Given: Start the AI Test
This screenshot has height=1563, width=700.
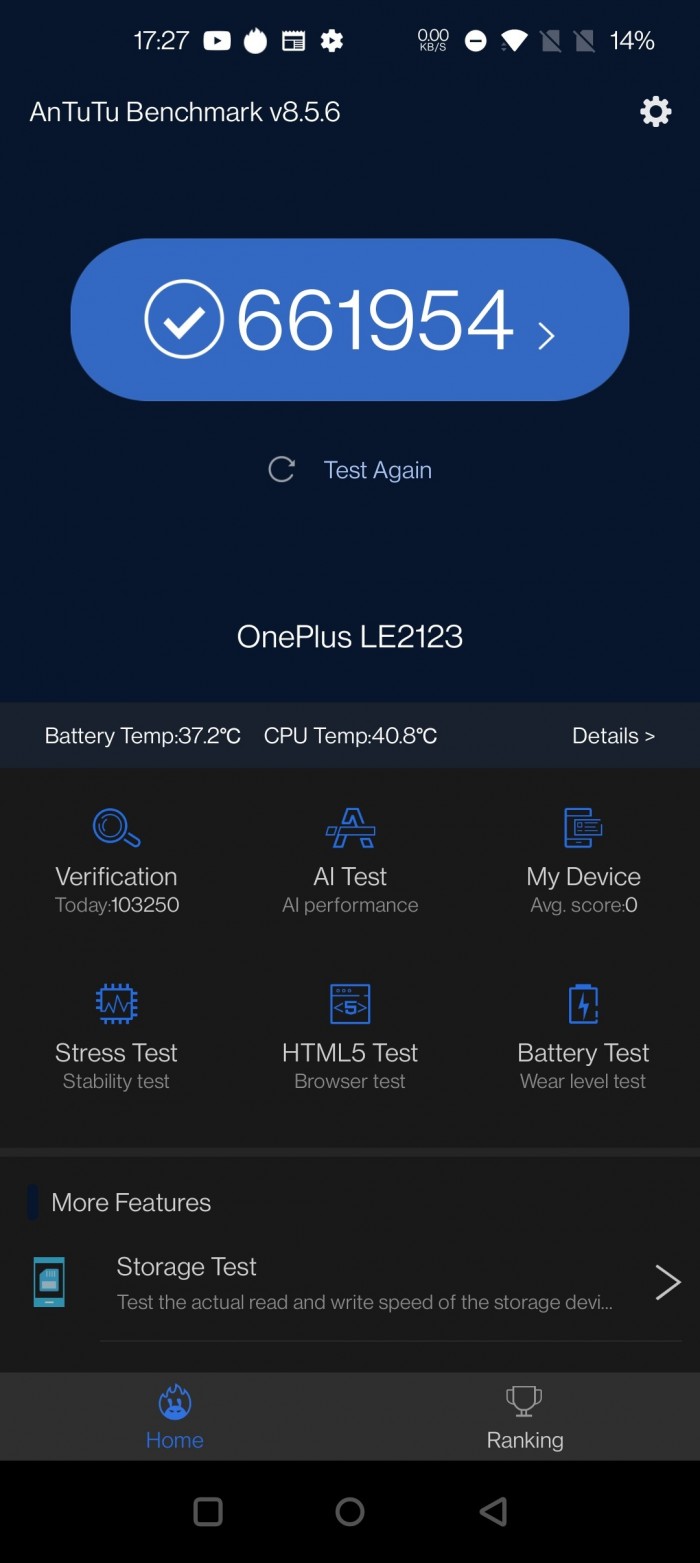Looking at the screenshot, I should click(x=350, y=861).
